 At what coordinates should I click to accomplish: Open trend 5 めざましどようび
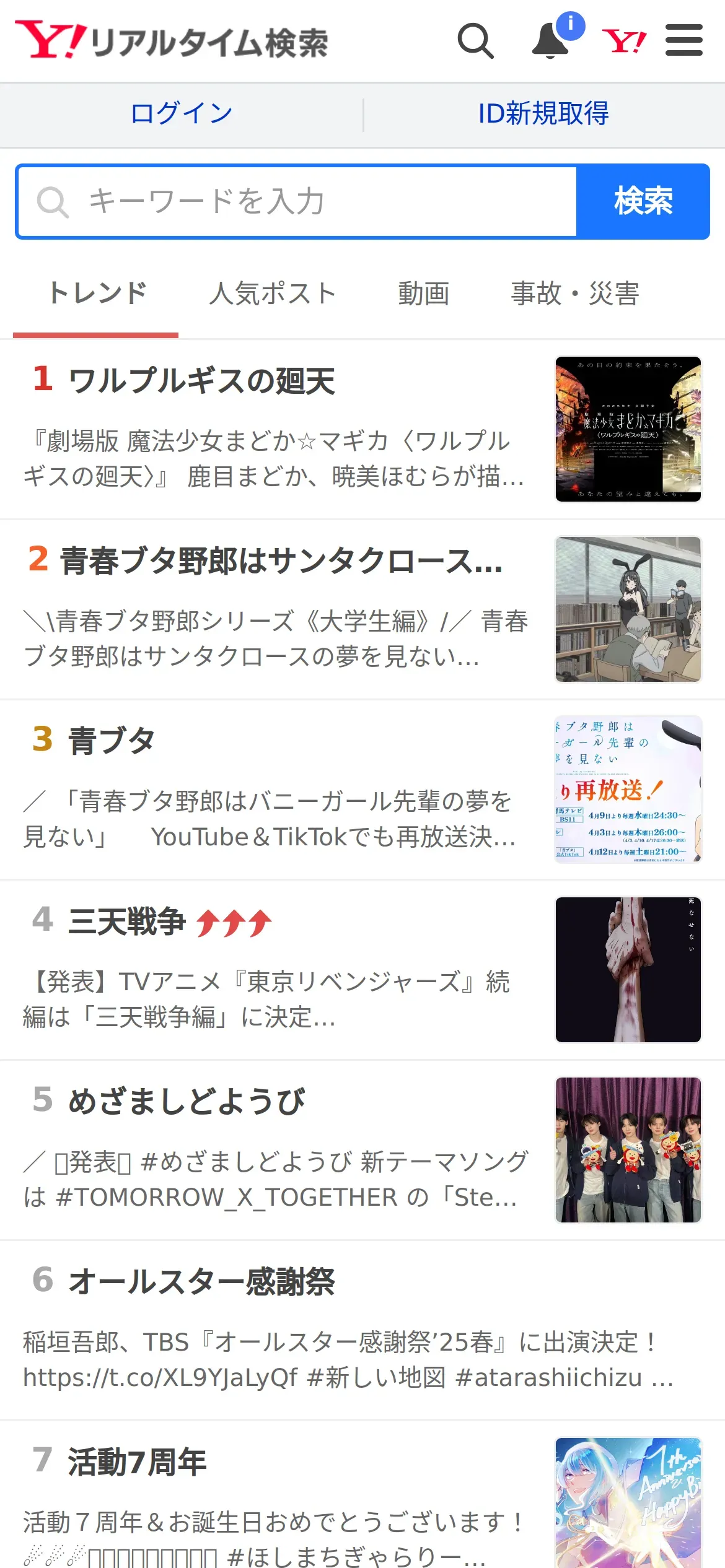pos(186,1102)
